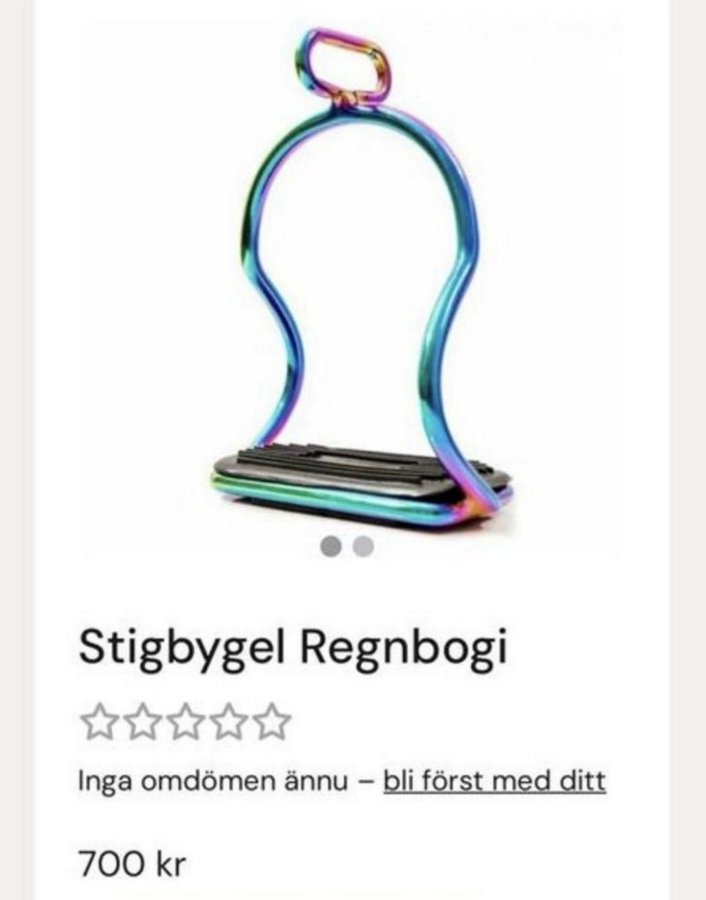Tap the 'bli först med ditt' review link
This screenshot has width=706, height=900.
tap(494, 780)
